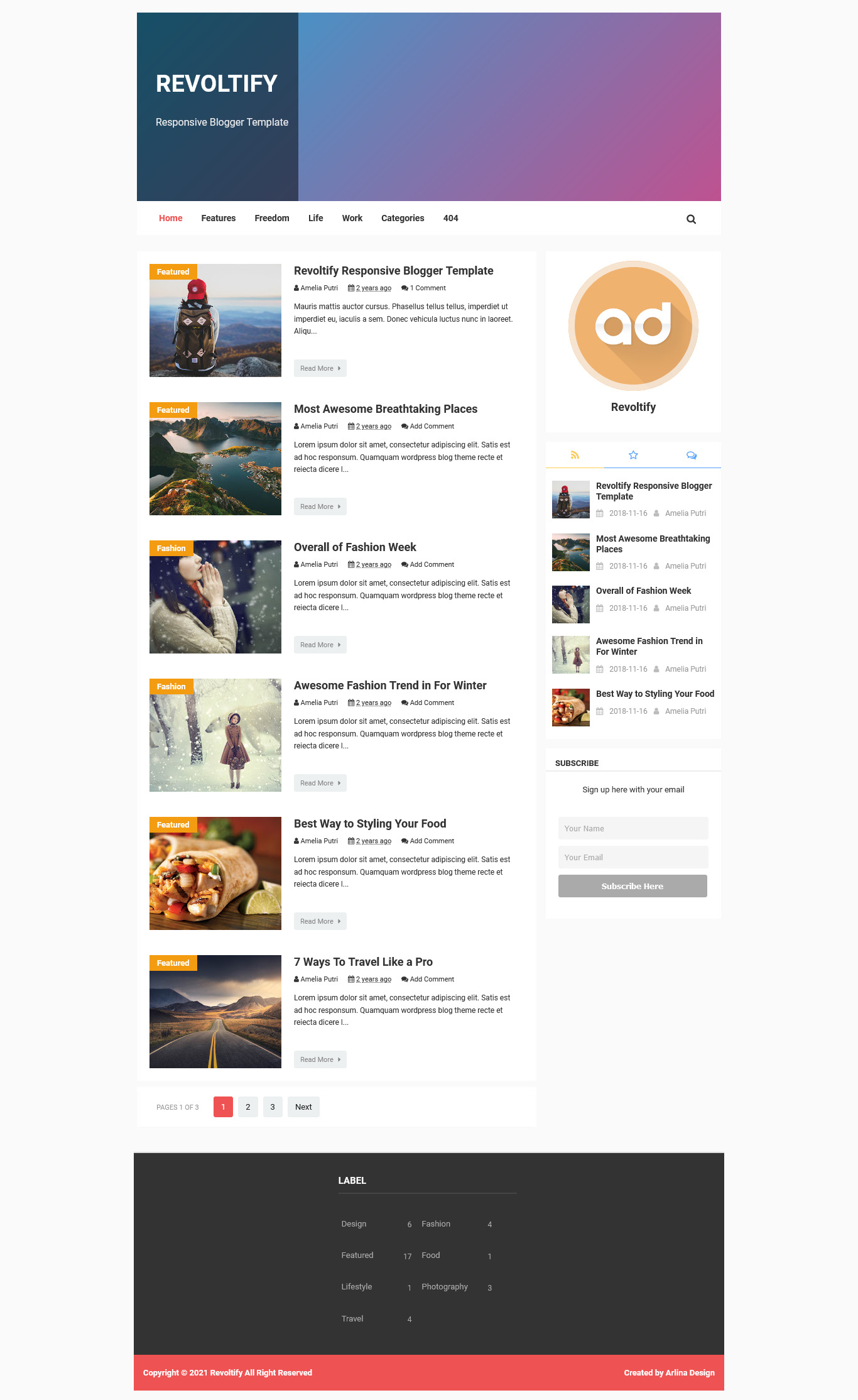Screen dimensions: 858x1400
Task: Open the 7 Ways To Travel Like a Pro thumbnail
Action: coord(215,1012)
